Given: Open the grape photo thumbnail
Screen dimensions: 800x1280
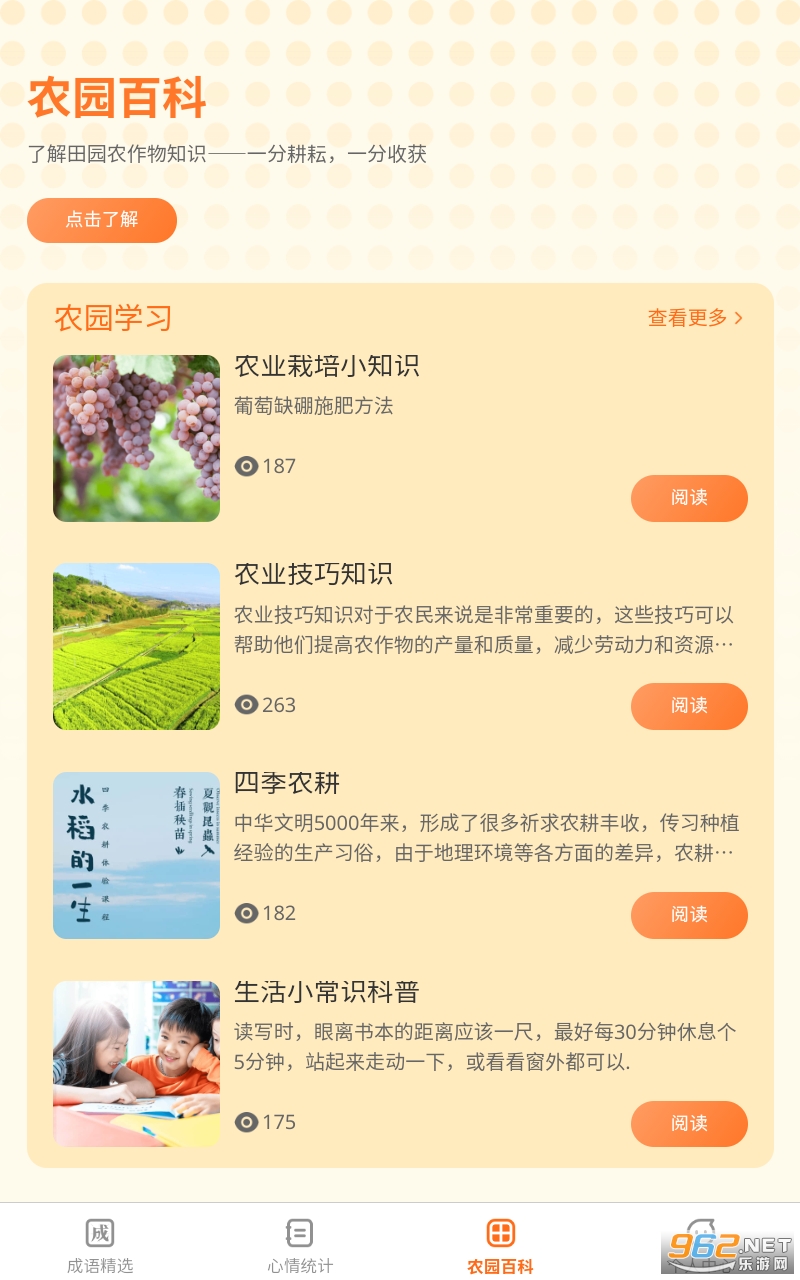Looking at the screenshot, I should tap(136, 438).
